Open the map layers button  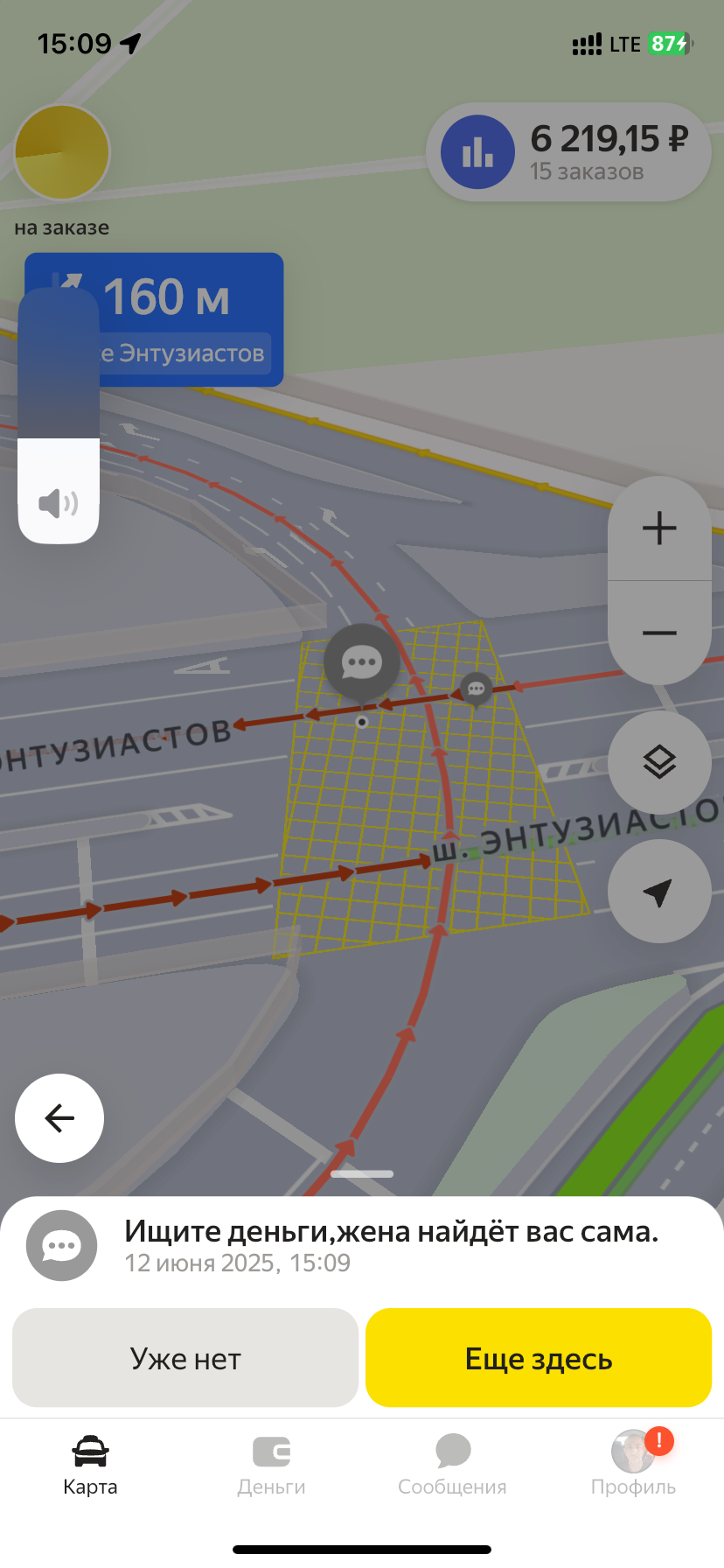click(x=659, y=762)
